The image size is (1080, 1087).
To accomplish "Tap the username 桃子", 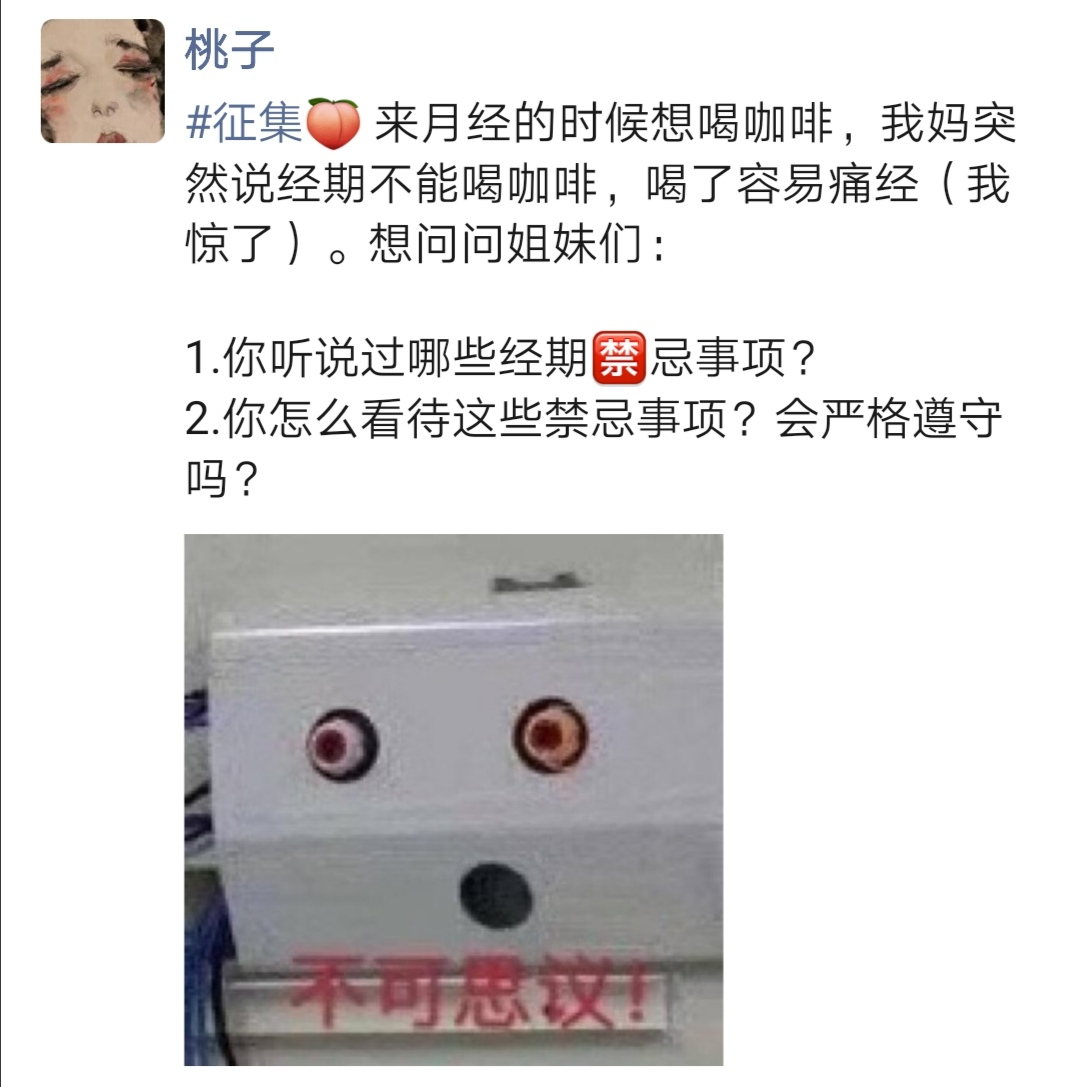I will pos(229,50).
